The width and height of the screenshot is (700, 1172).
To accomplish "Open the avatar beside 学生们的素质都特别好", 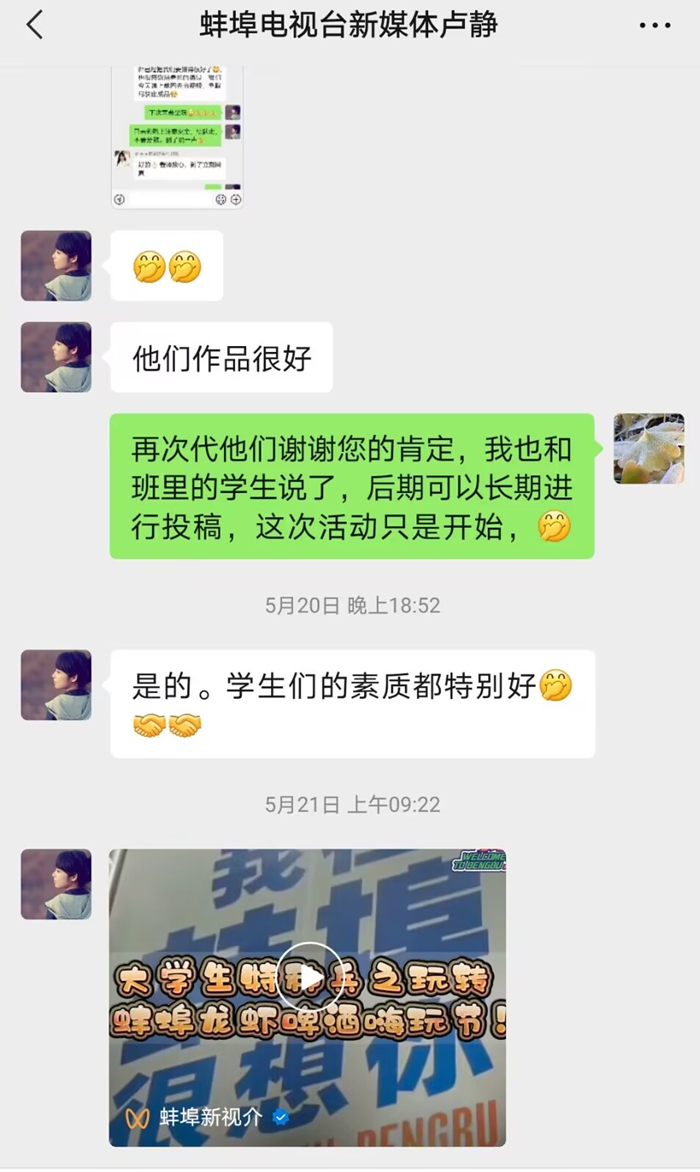I will tap(56, 685).
